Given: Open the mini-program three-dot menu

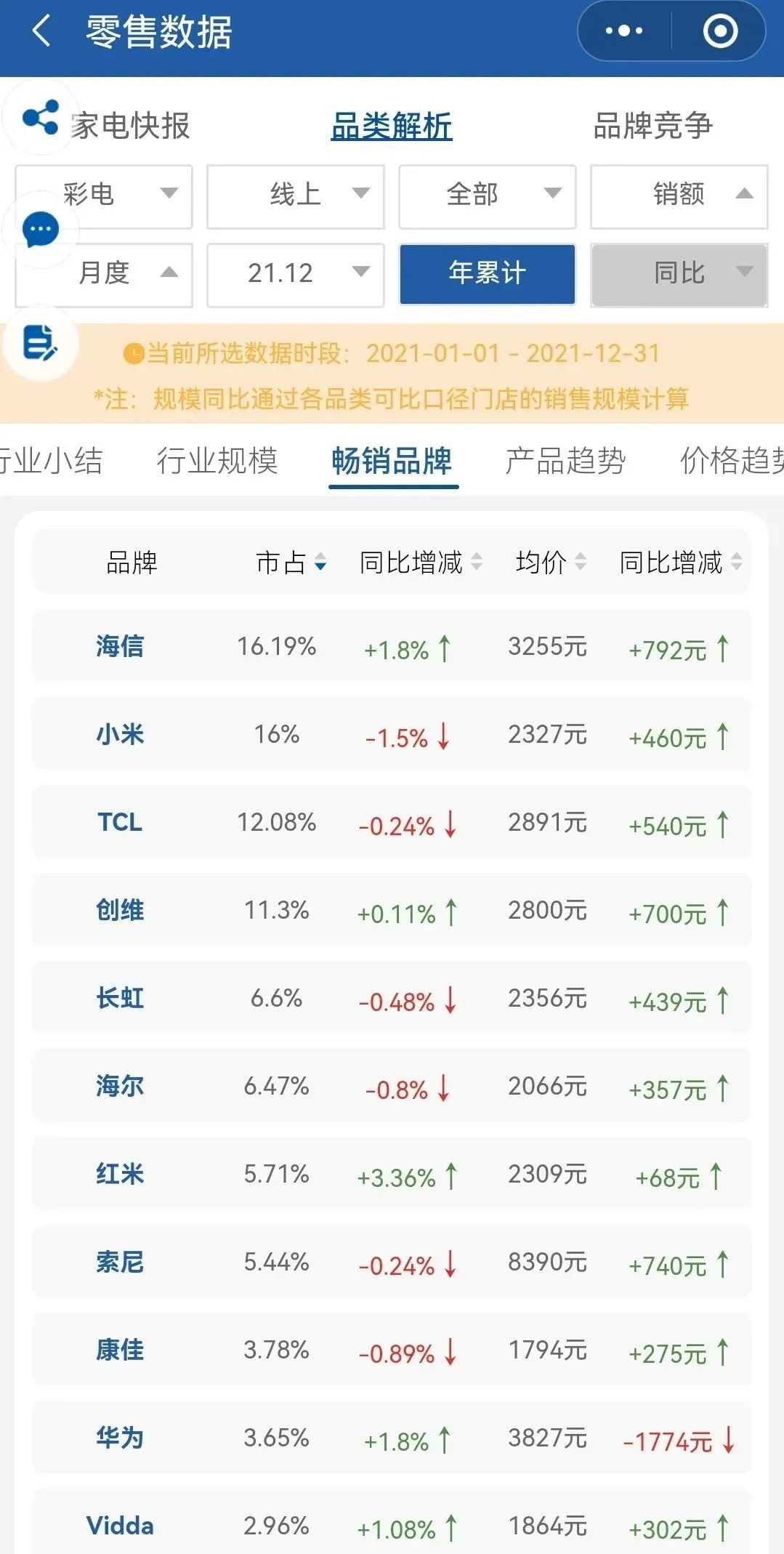Looking at the screenshot, I should pyautogui.click(x=623, y=31).
